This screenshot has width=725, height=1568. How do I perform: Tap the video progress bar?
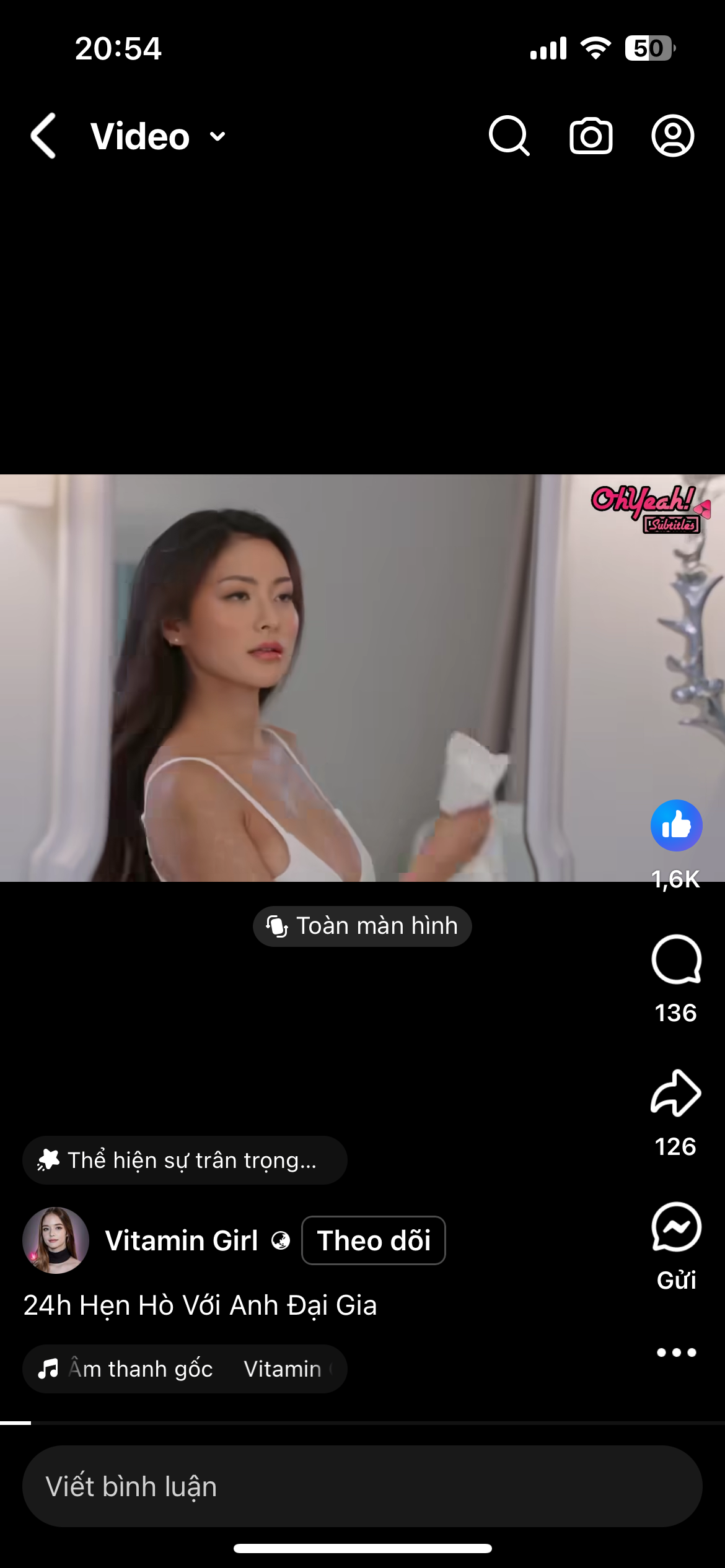tap(362, 1423)
